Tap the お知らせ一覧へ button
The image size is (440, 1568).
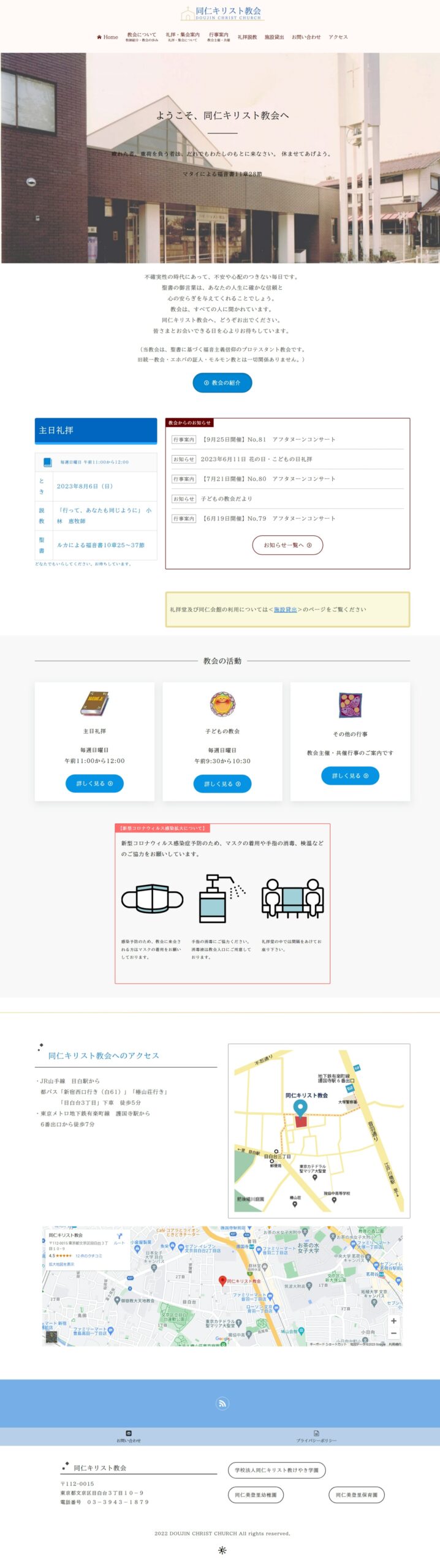pos(287,545)
